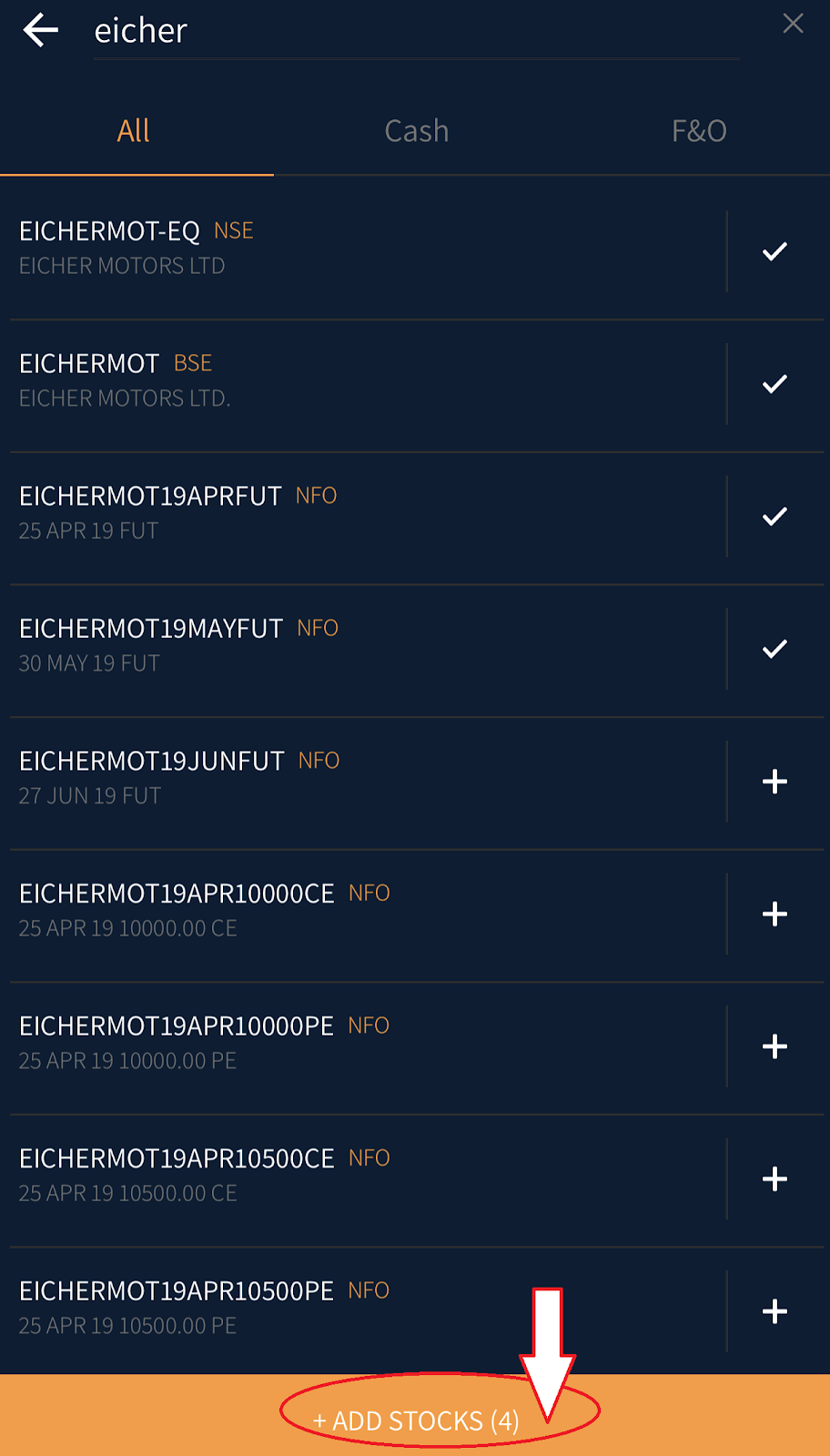Tap the Add Stocks (4) button
The width and height of the screenshot is (830, 1456).
click(415, 1420)
